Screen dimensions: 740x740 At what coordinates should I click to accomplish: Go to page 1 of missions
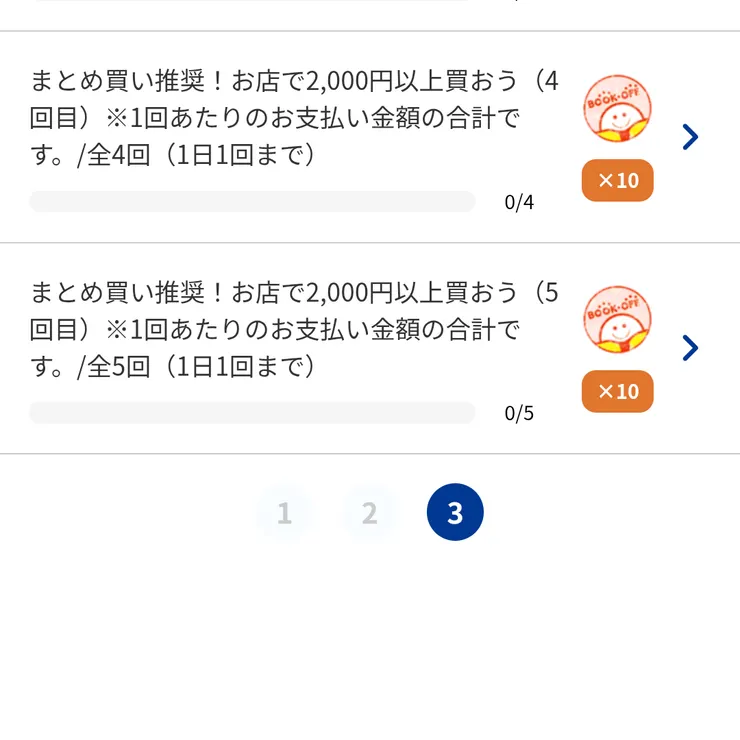coord(284,513)
